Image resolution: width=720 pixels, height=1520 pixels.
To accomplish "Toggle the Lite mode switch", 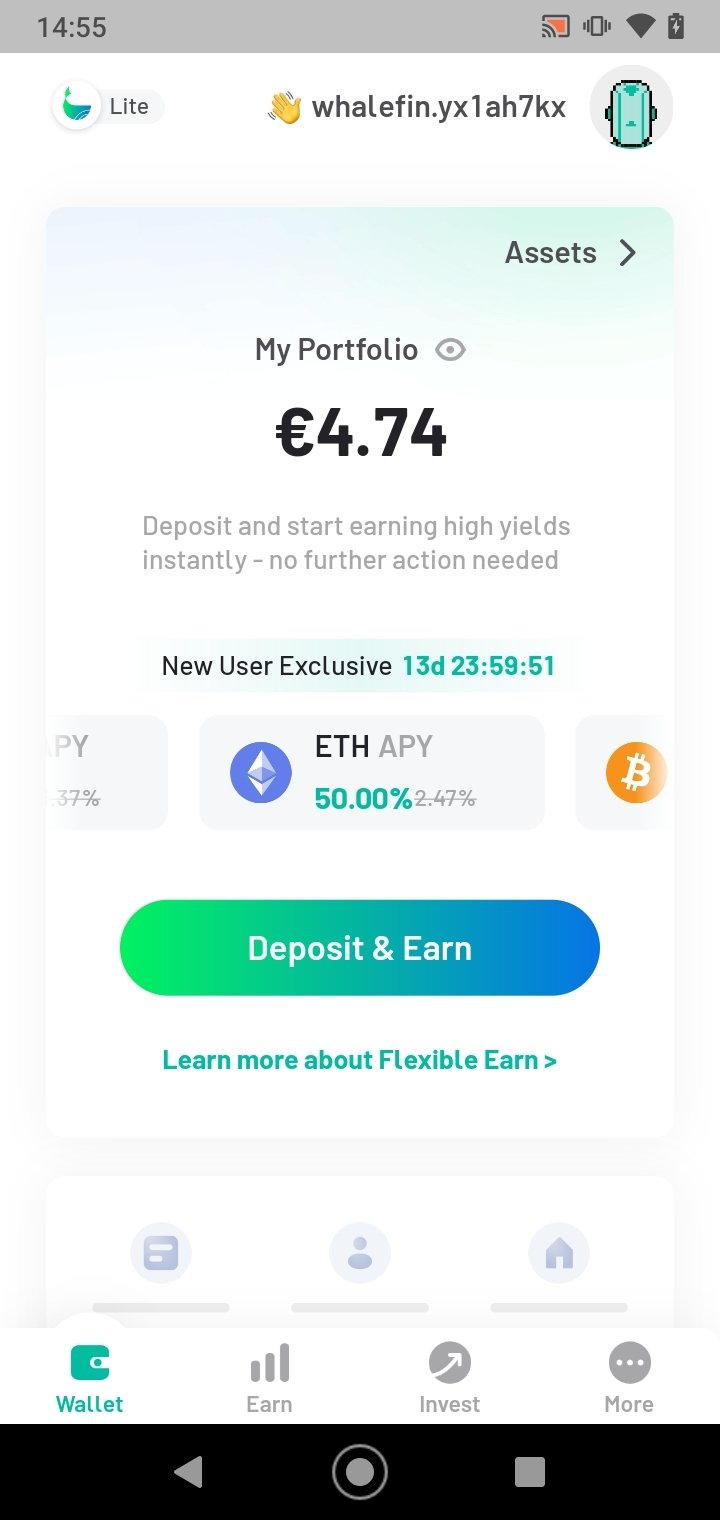I will pos(107,106).
